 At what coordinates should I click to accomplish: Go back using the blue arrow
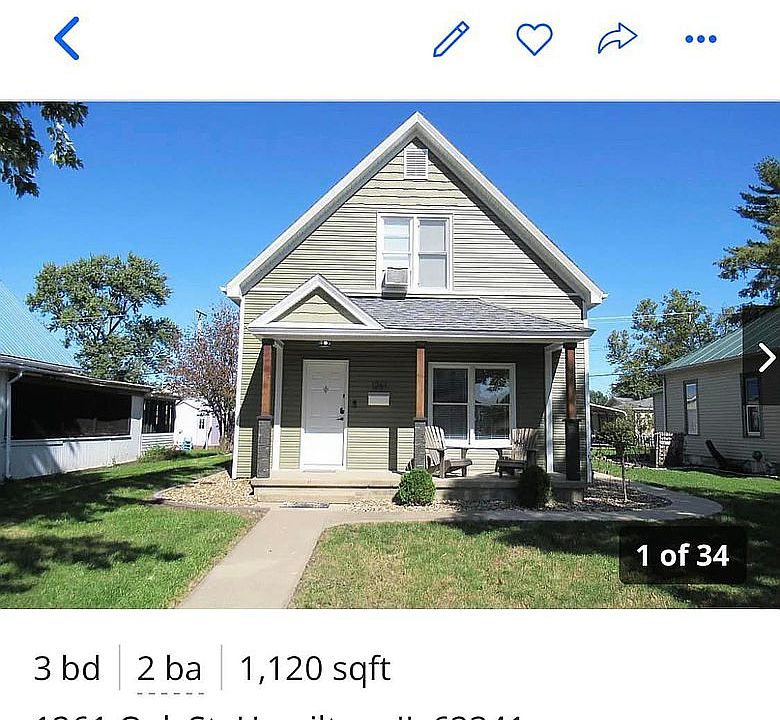(x=66, y=39)
